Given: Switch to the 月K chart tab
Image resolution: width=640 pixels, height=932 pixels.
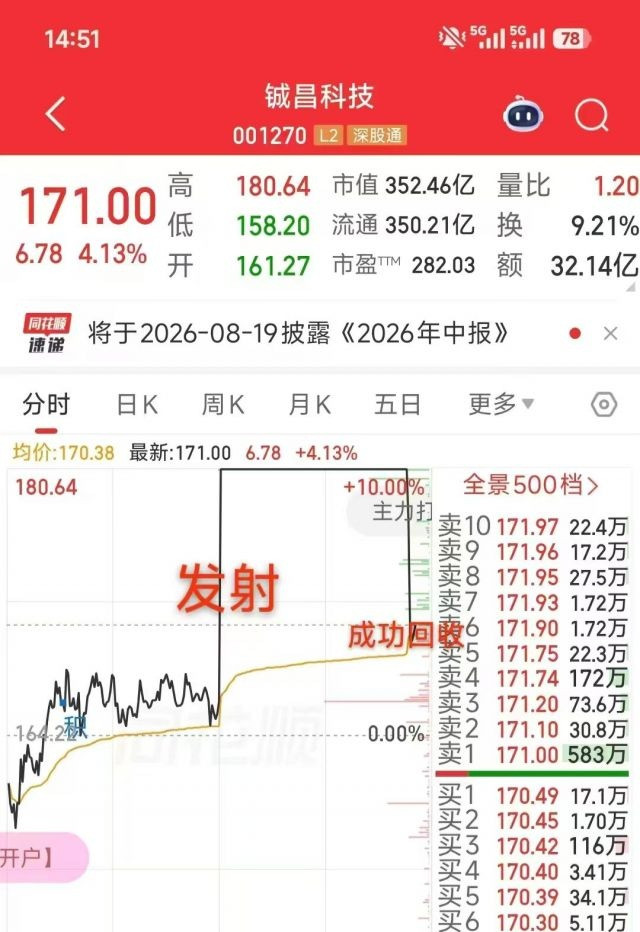Looking at the screenshot, I should point(309,405).
